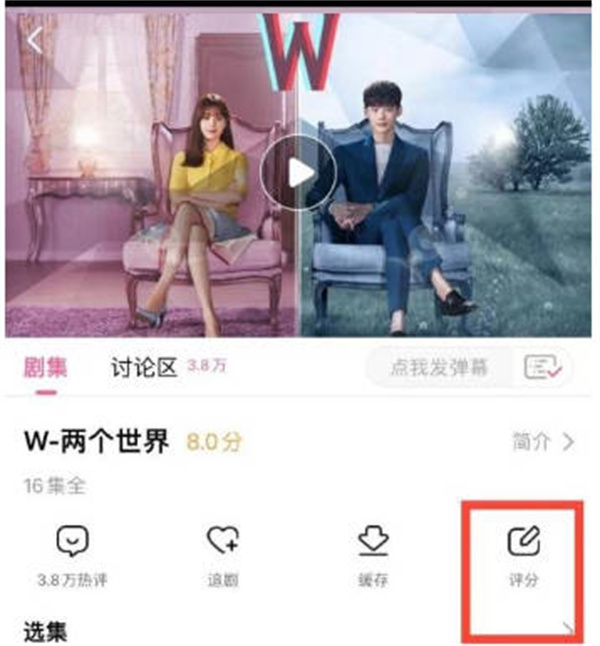Viewport: 600px width, 646px height.
Task: Open the 3.8万热评 comments
Action: [x=72, y=555]
